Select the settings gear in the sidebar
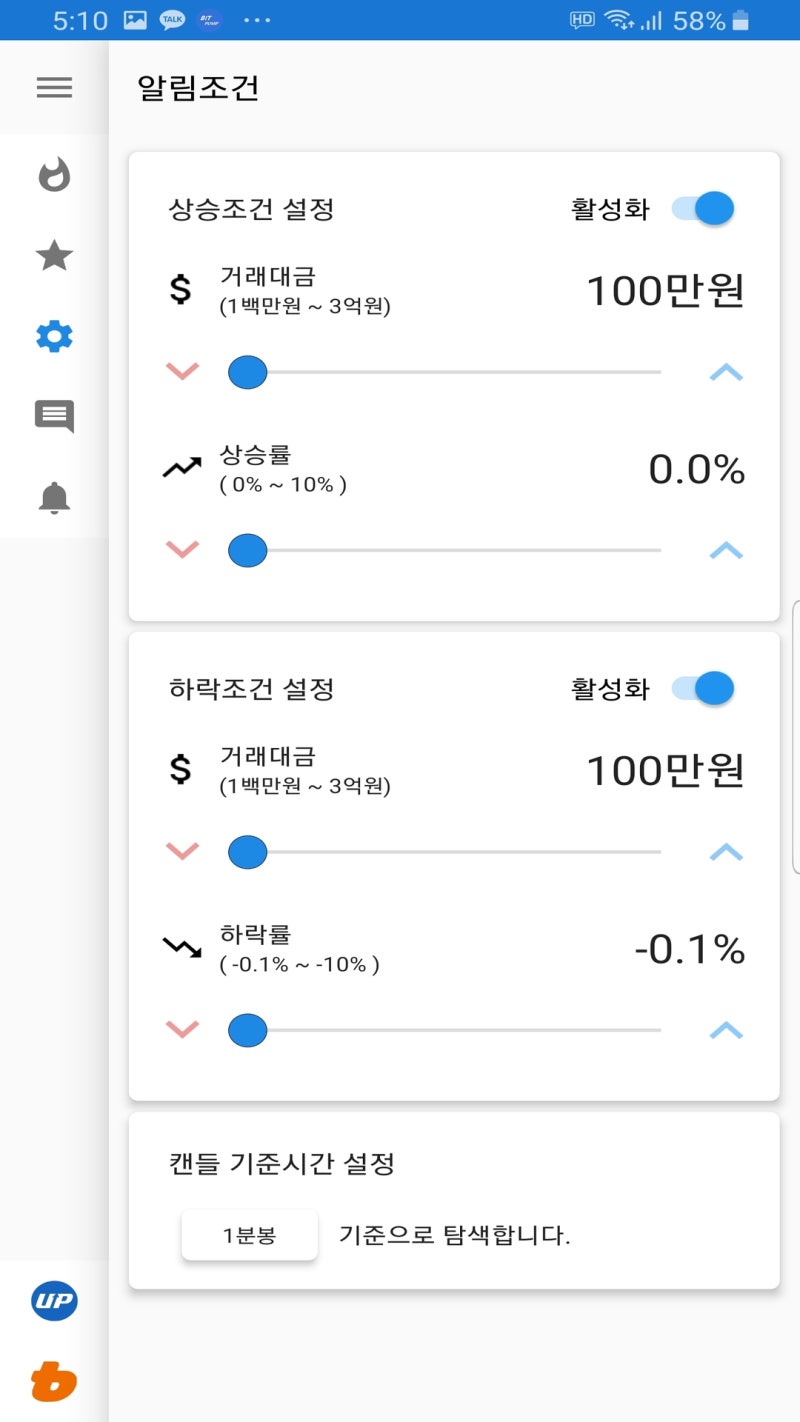800x1422 pixels. click(x=53, y=336)
